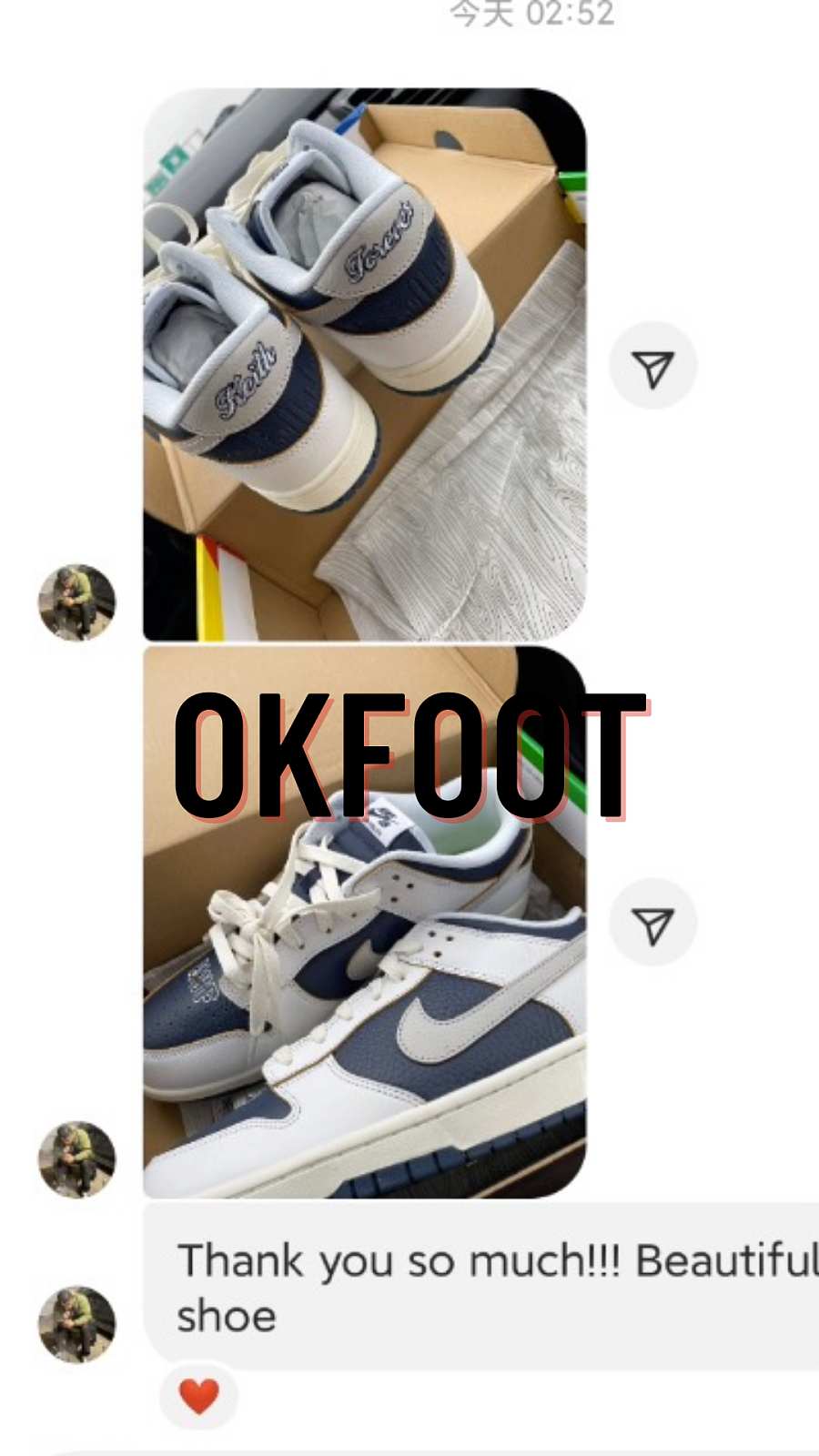Open sender's avatar beside the thank-you message
Image resolution: width=819 pixels, height=1456 pixels.
click(x=77, y=1323)
